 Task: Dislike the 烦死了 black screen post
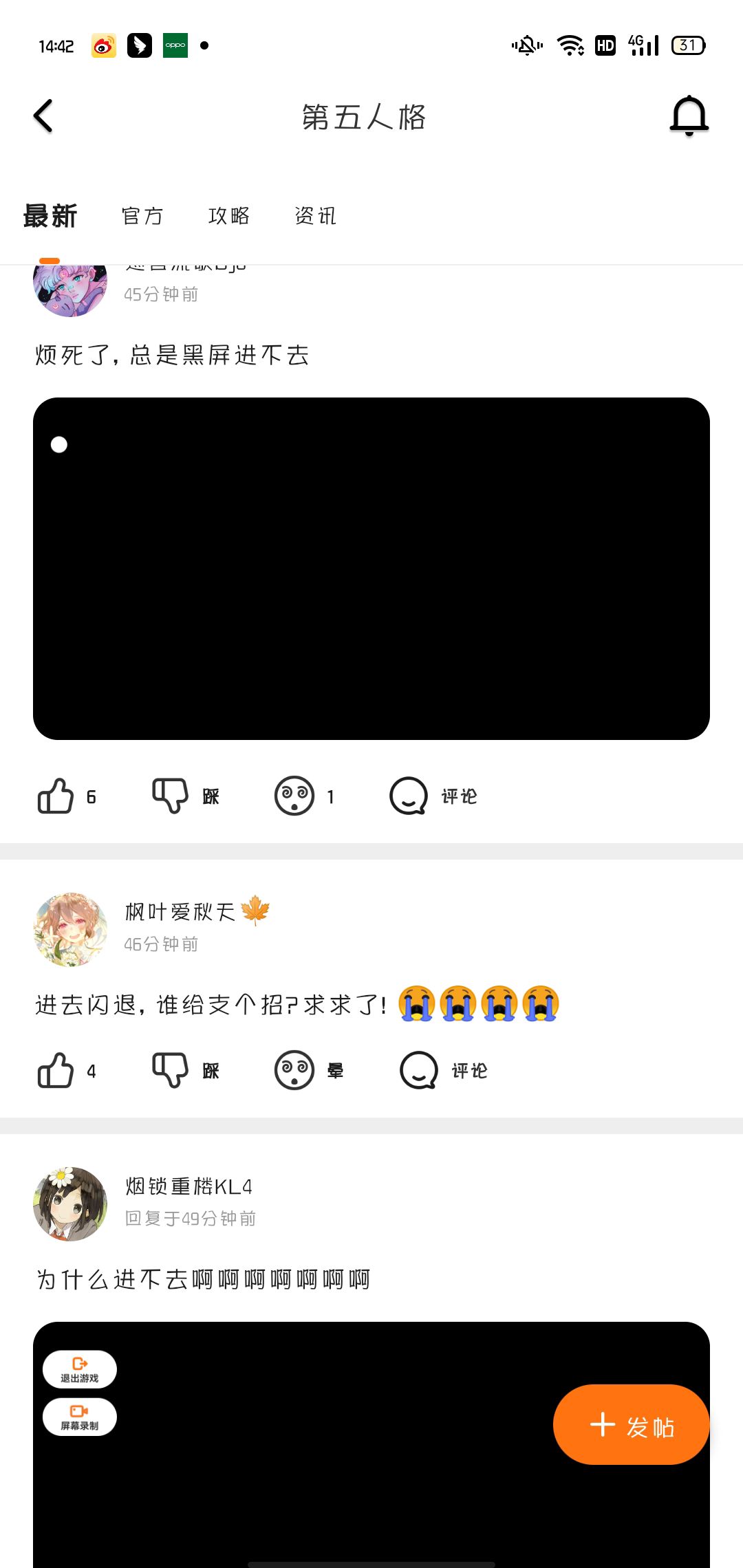pos(186,796)
